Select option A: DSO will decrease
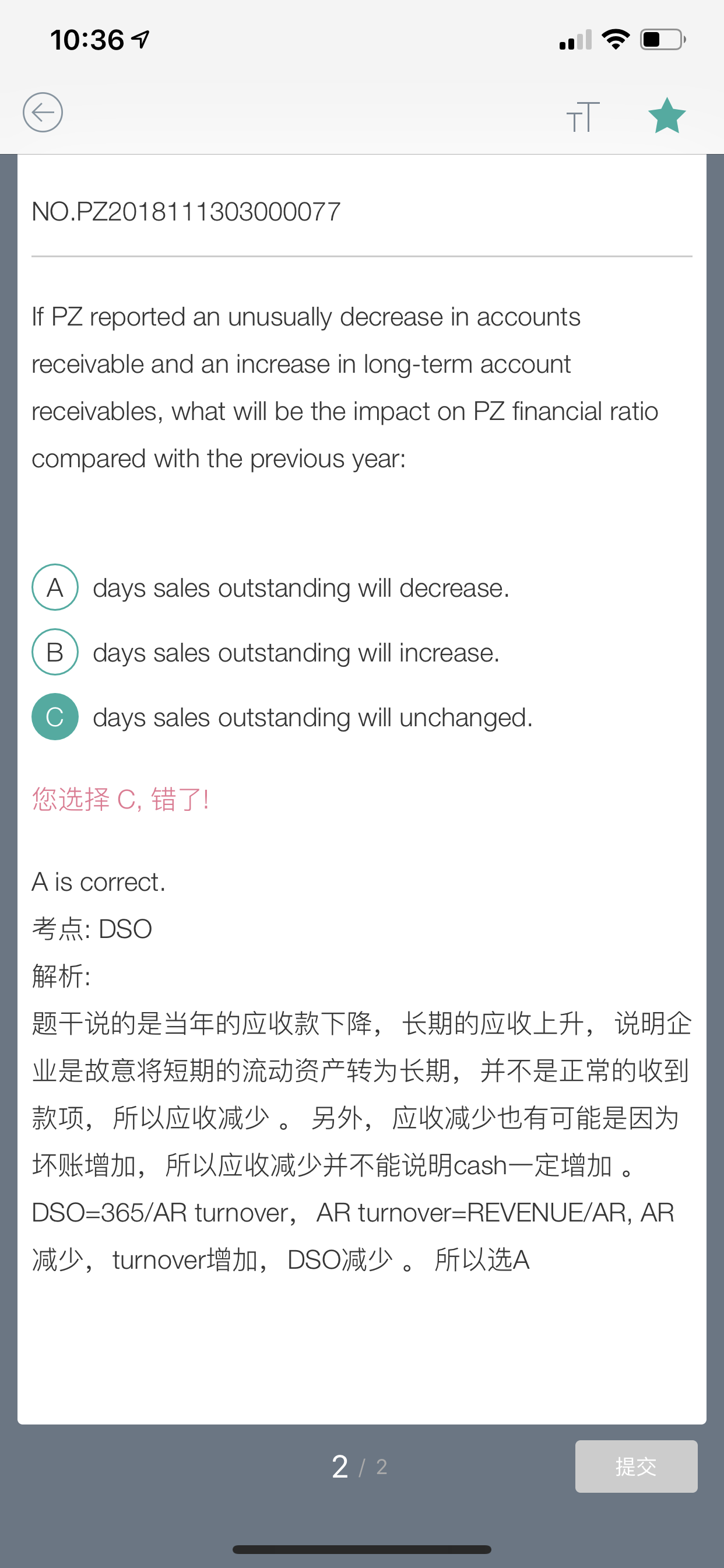The width and height of the screenshot is (724, 1568). point(55,587)
